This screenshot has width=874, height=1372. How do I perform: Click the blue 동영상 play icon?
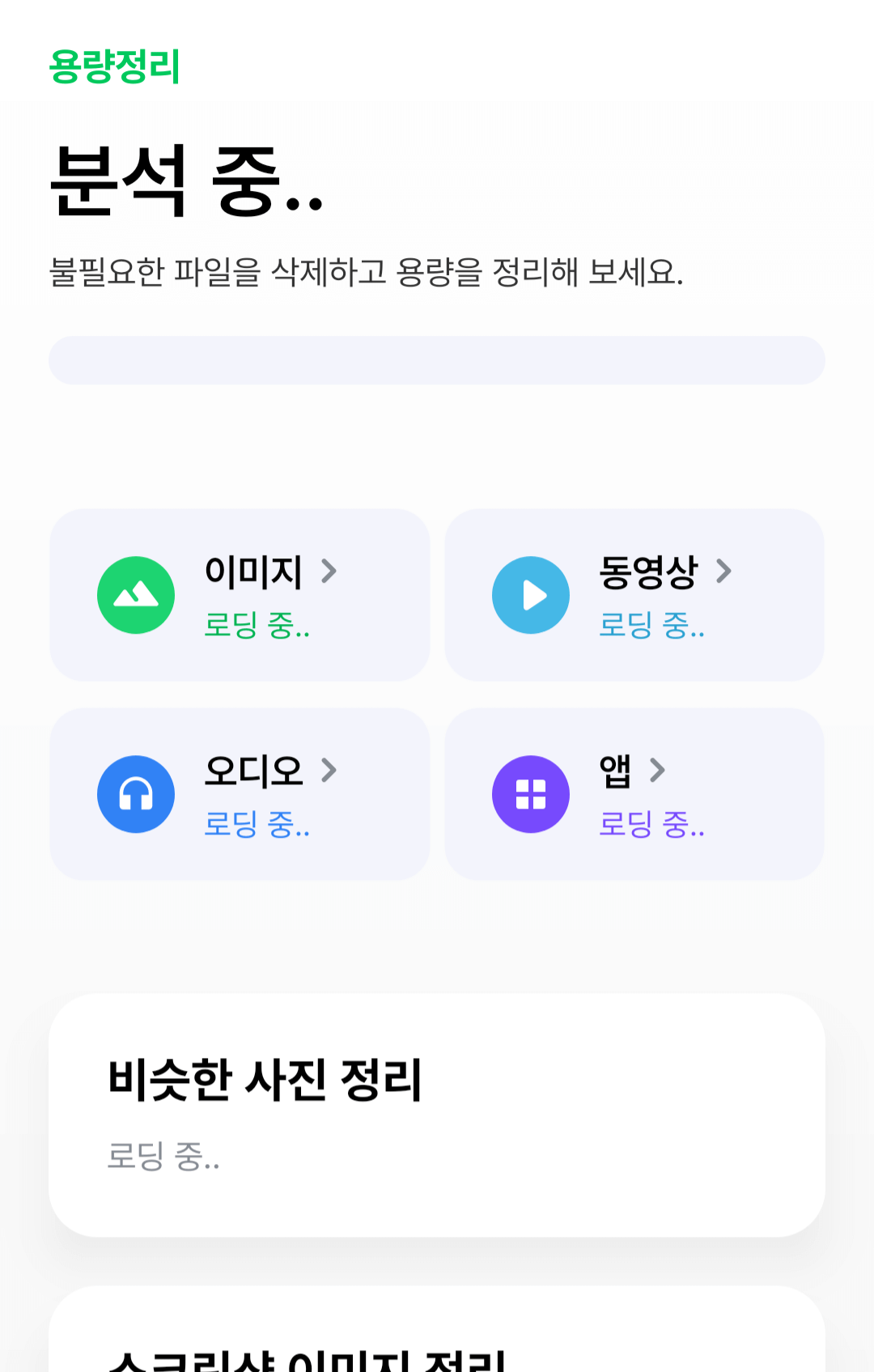[x=530, y=594]
